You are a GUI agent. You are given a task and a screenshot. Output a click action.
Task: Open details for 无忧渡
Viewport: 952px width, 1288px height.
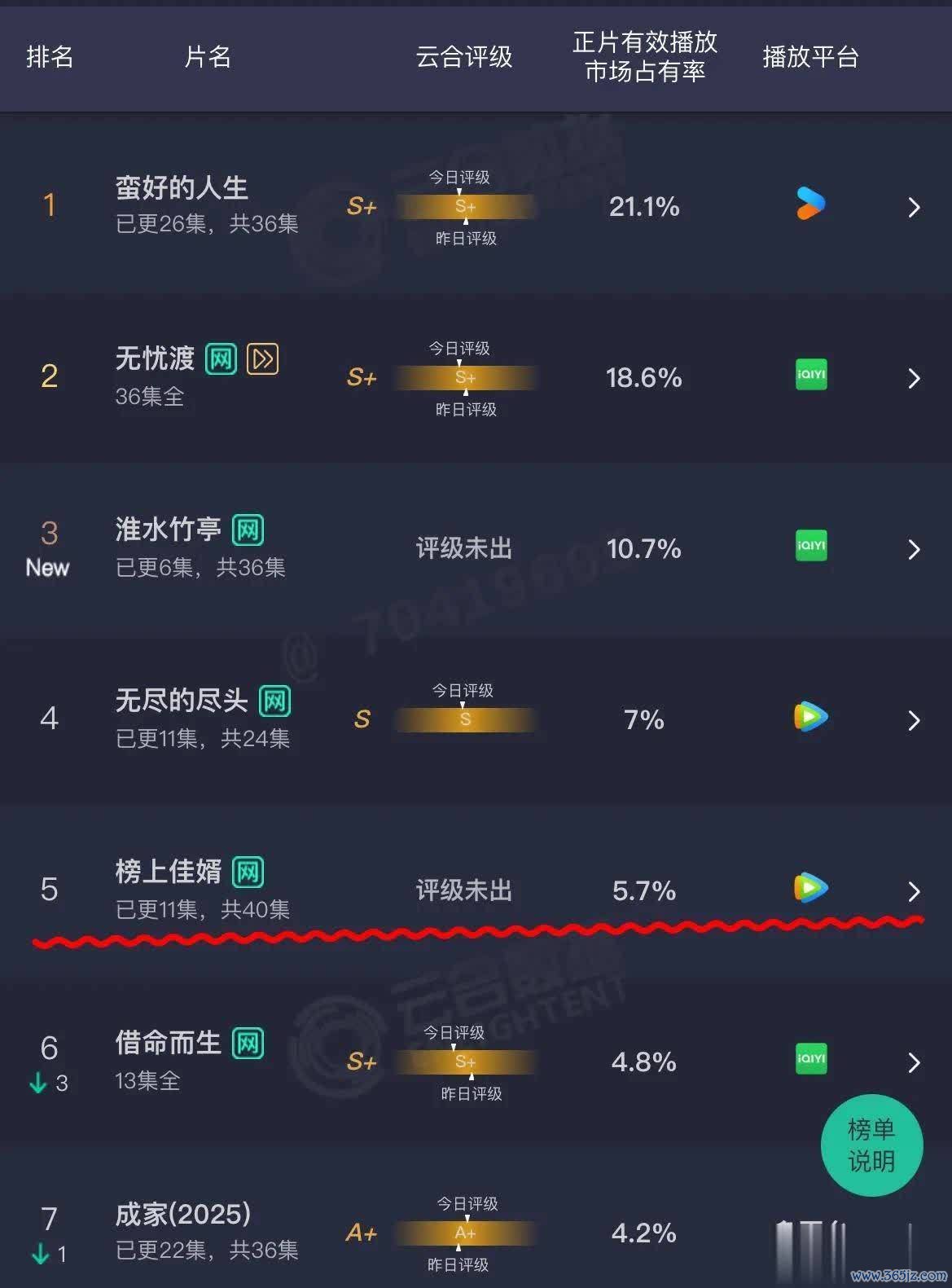point(155,359)
